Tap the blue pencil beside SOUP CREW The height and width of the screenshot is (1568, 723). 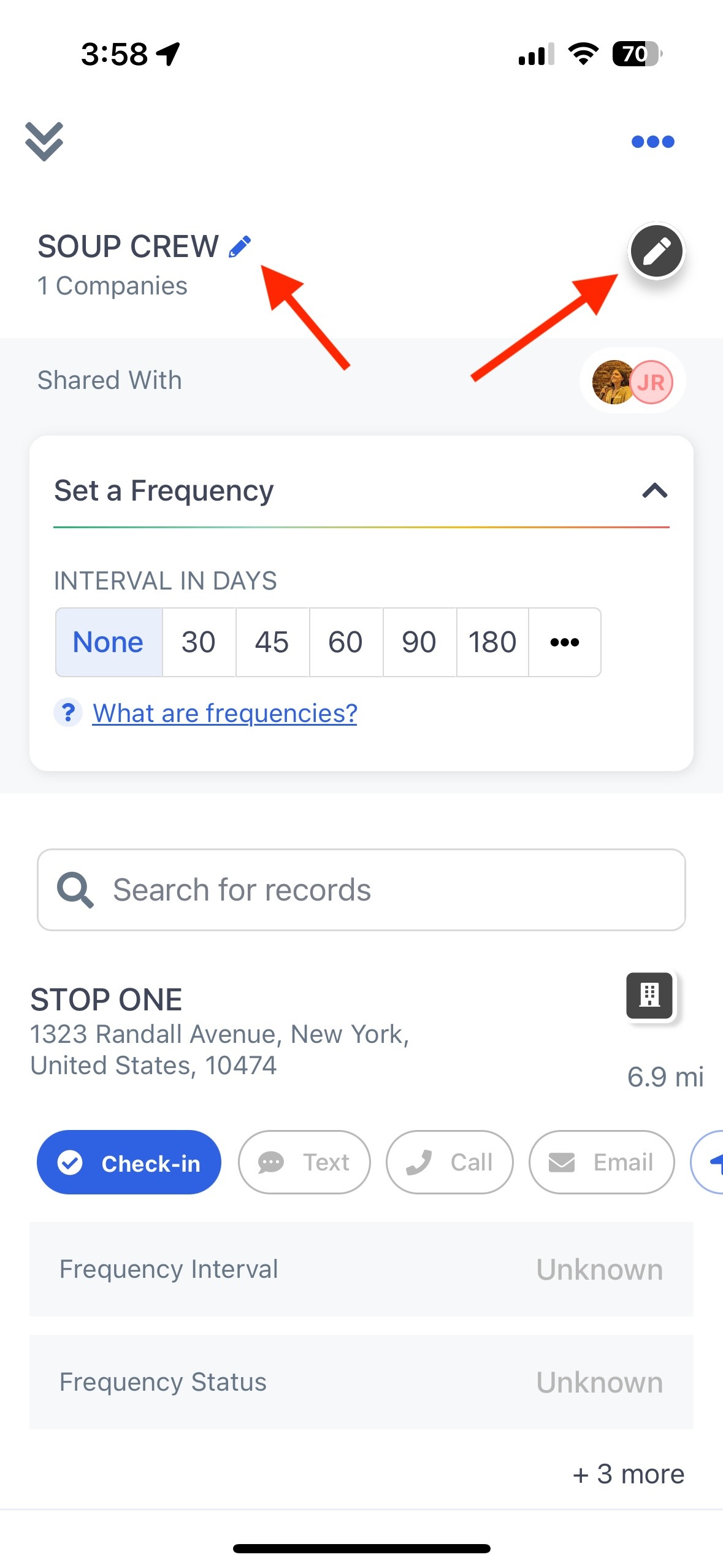tap(240, 247)
